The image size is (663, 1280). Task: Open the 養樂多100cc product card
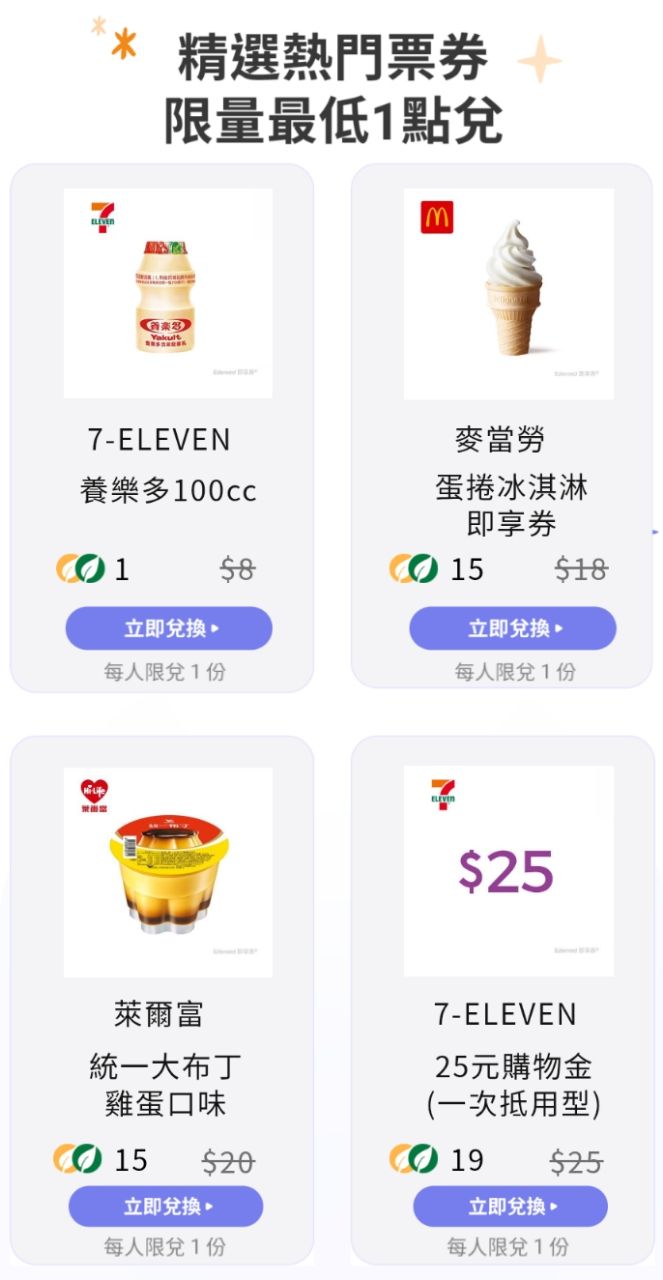168,293
